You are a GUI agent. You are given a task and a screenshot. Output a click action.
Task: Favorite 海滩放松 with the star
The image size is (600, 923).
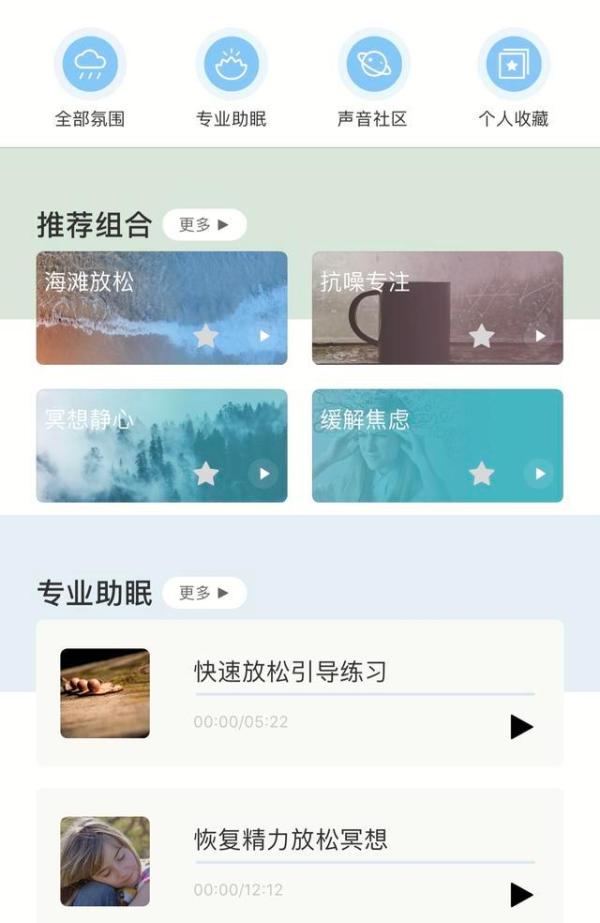click(x=206, y=336)
